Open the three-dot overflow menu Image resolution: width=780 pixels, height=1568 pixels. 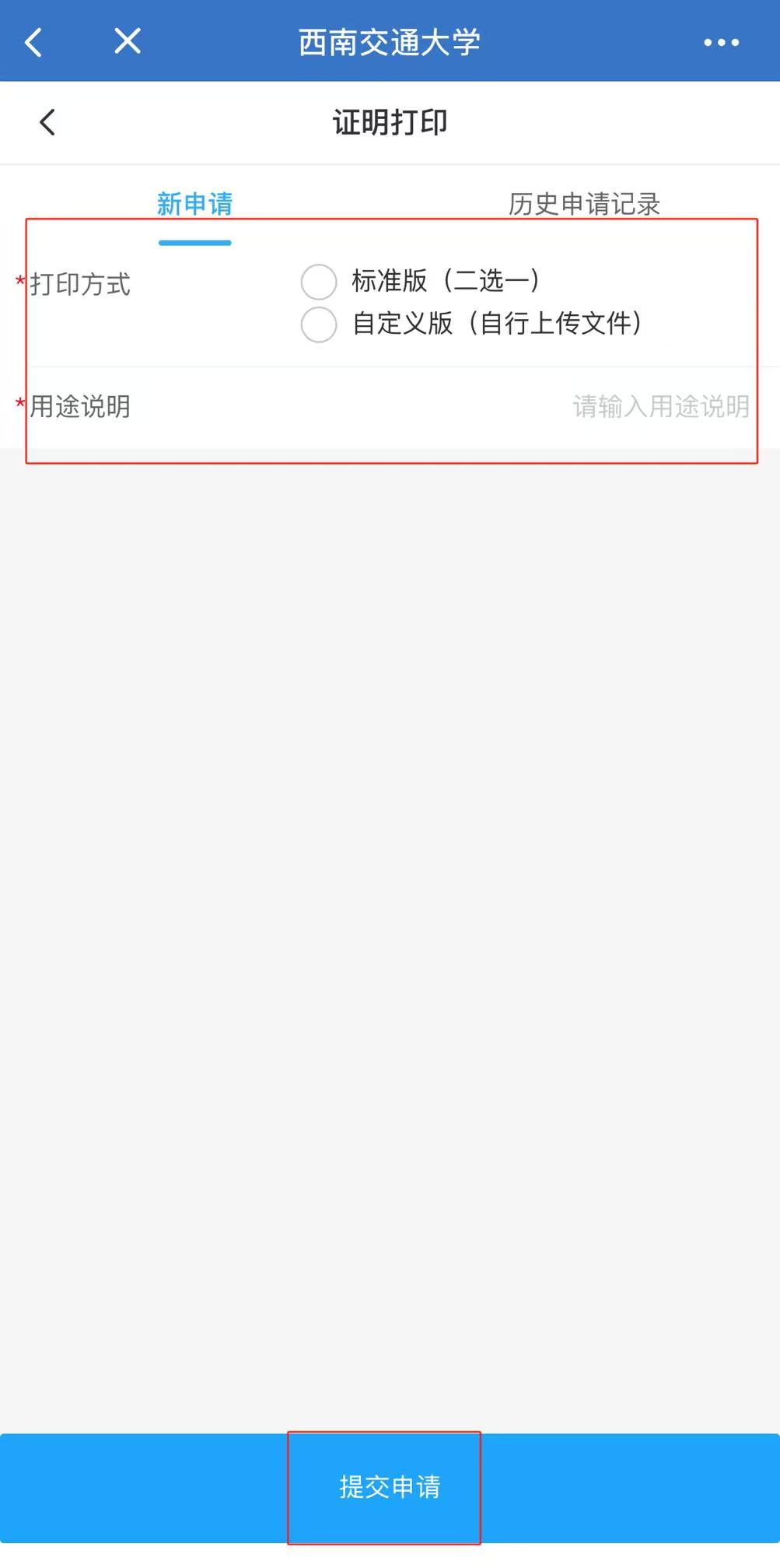[721, 42]
